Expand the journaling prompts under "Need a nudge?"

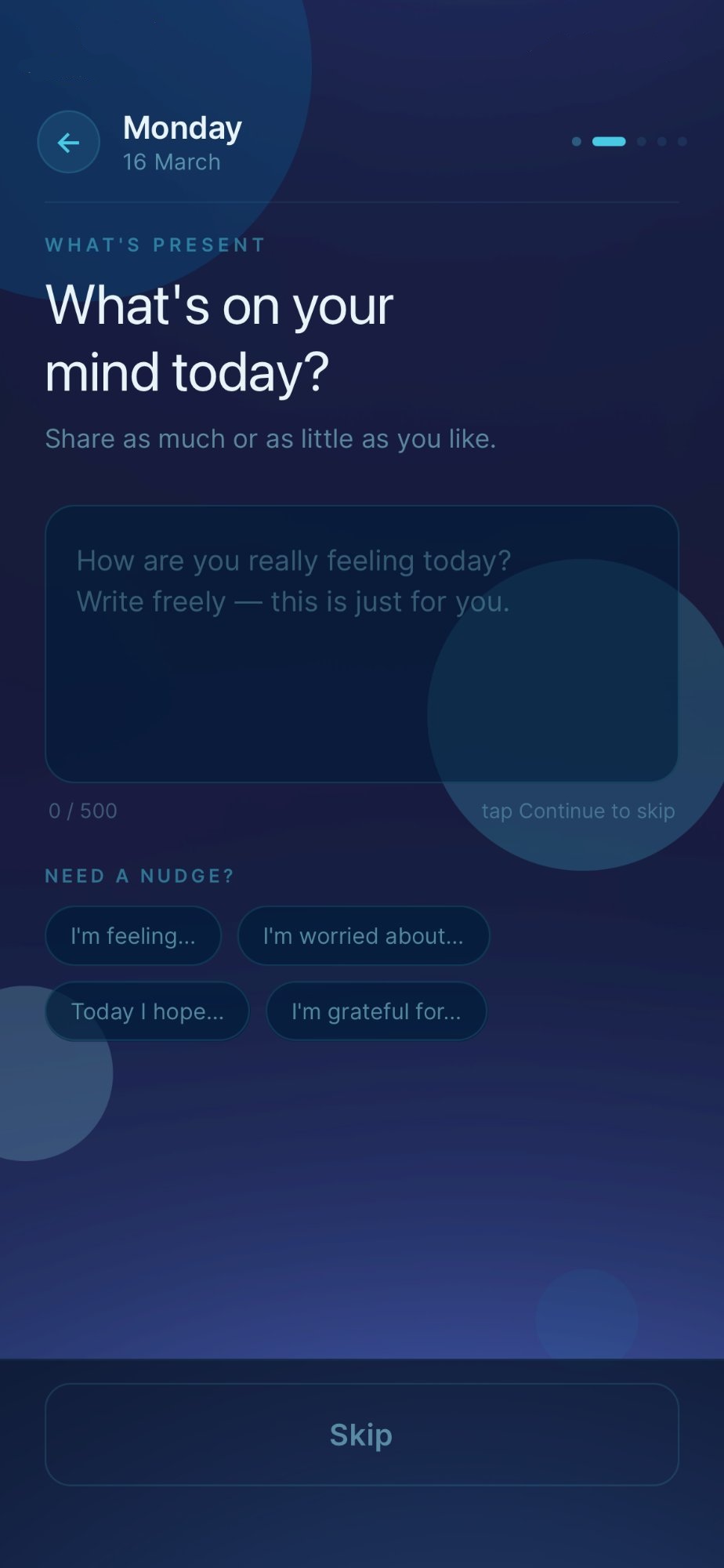point(139,875)
